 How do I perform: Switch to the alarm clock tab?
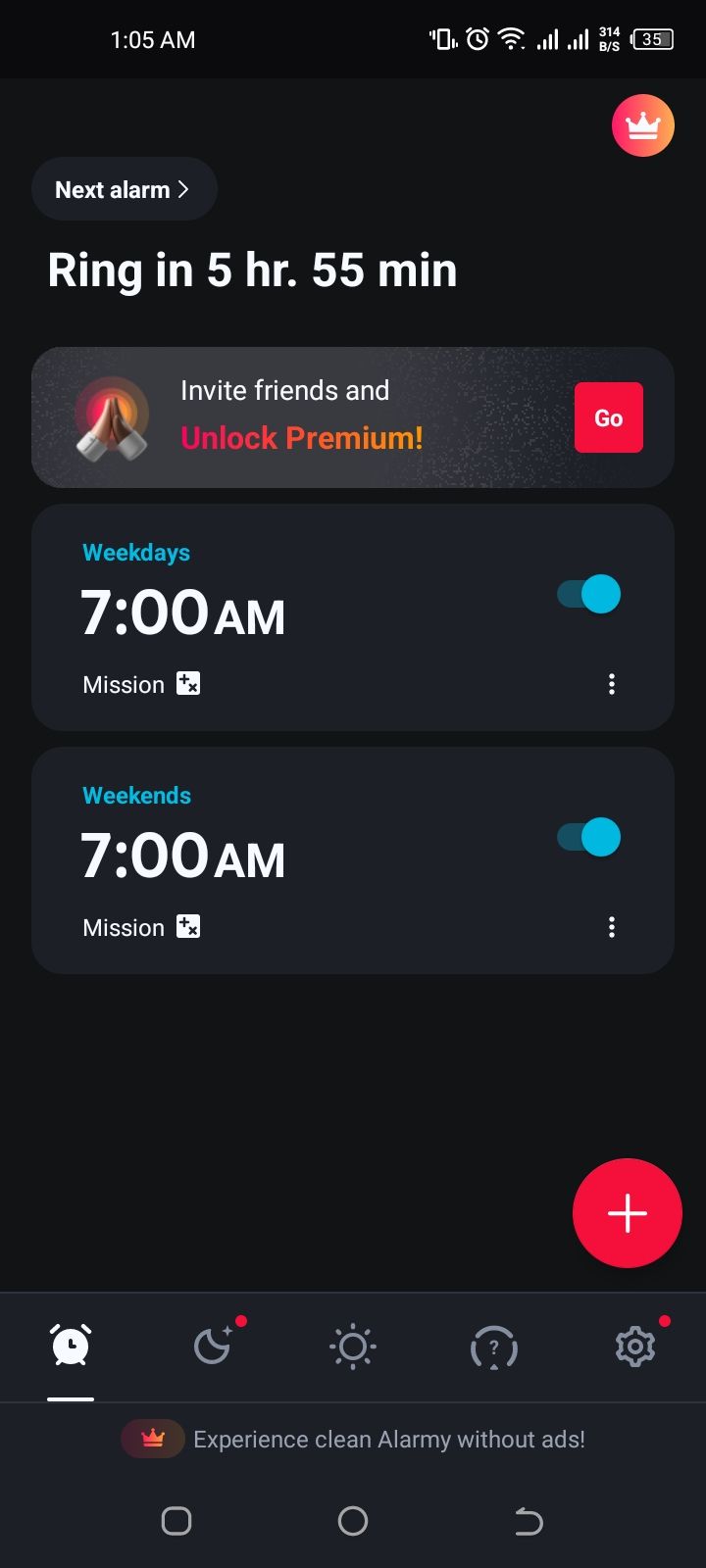[71, 1347]
